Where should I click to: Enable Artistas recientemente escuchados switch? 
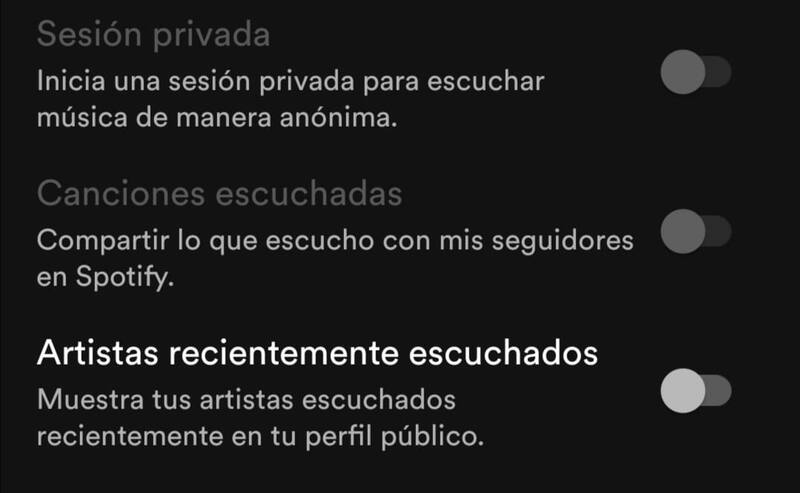pyautogui.click(x=696, y=391)
